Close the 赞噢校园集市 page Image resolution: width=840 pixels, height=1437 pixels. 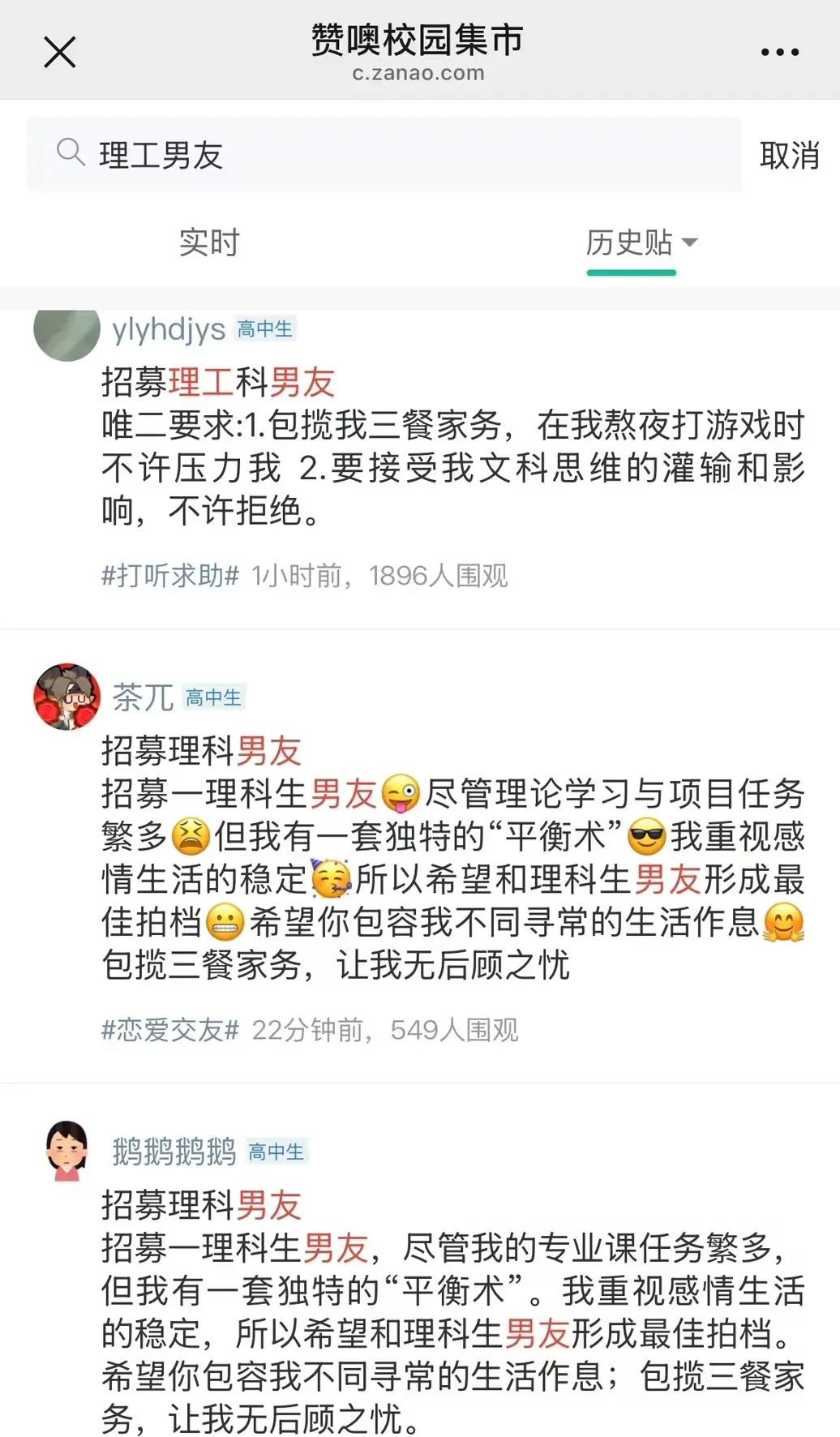click(x=59, y=53)
